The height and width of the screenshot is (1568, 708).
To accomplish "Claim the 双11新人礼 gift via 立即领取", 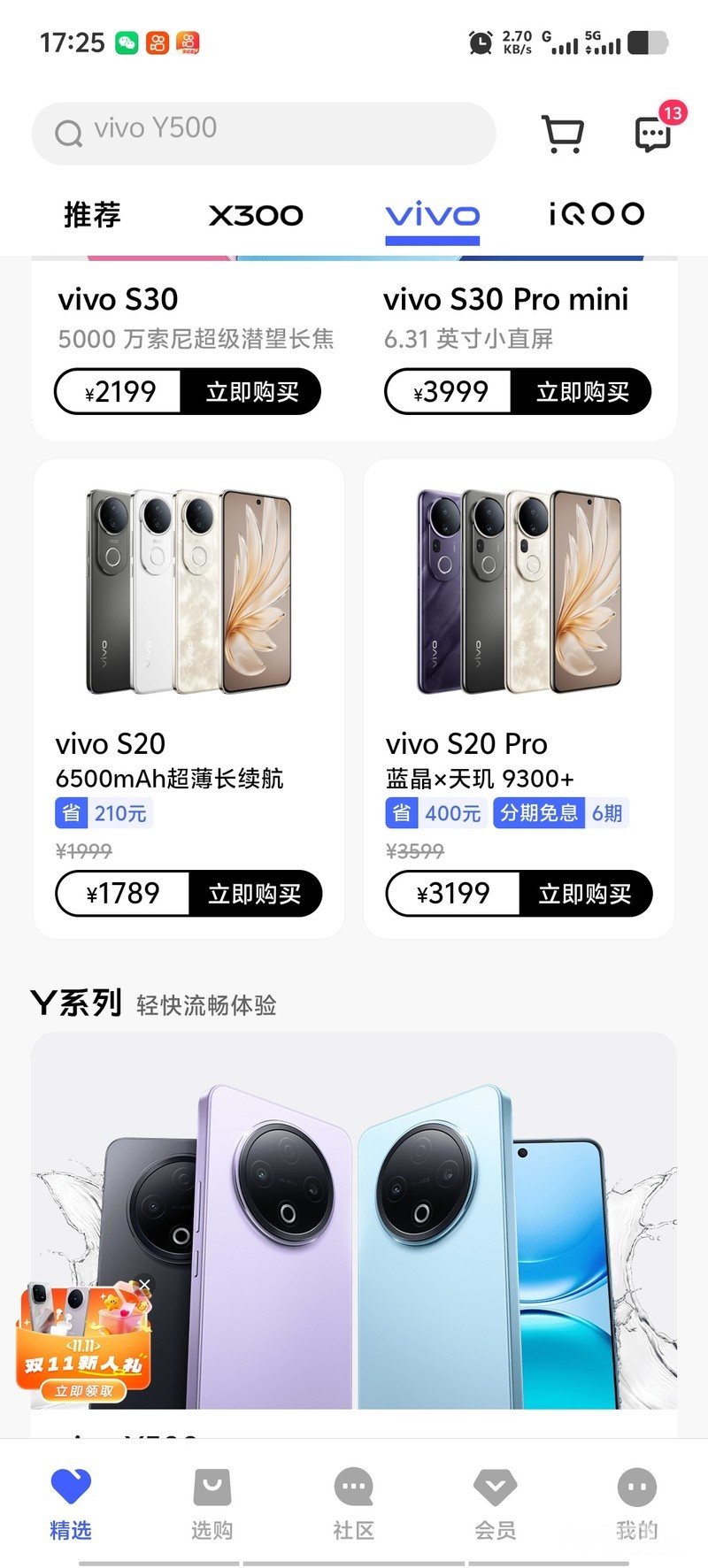I will click(85, 1391).
